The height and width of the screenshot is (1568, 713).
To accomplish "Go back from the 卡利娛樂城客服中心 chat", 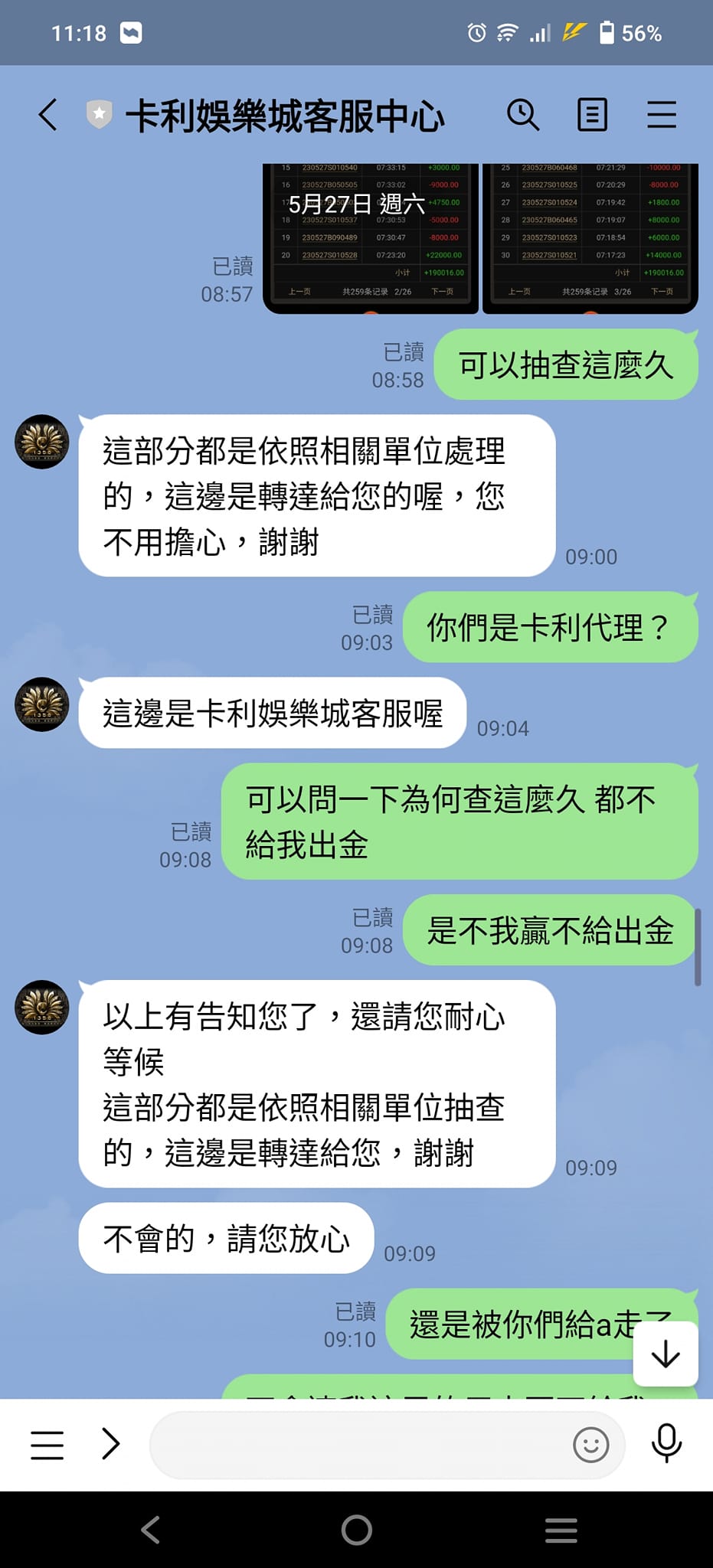I will pos(47,115).
